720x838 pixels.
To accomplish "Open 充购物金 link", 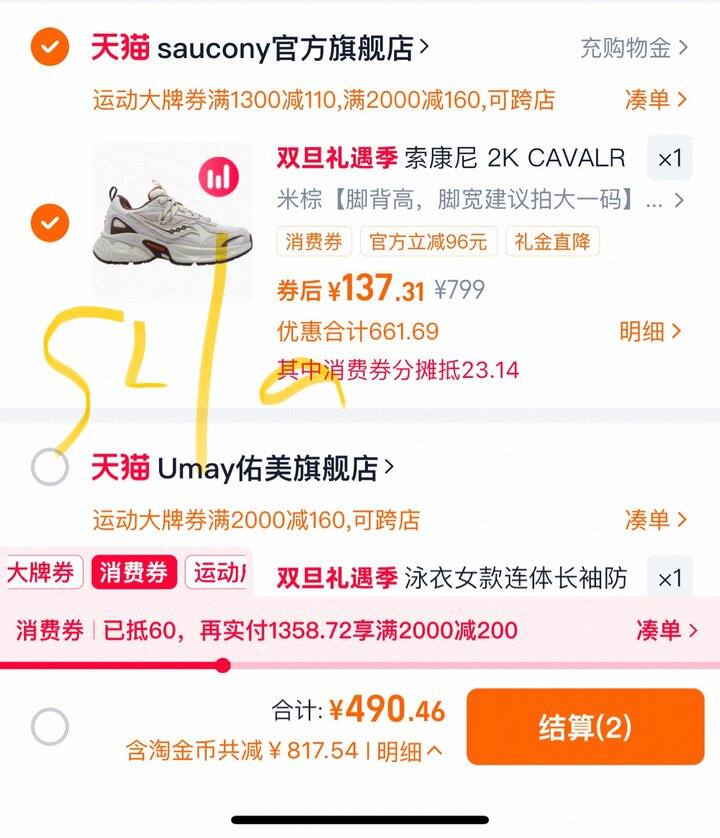I will (x=634, y=47).
